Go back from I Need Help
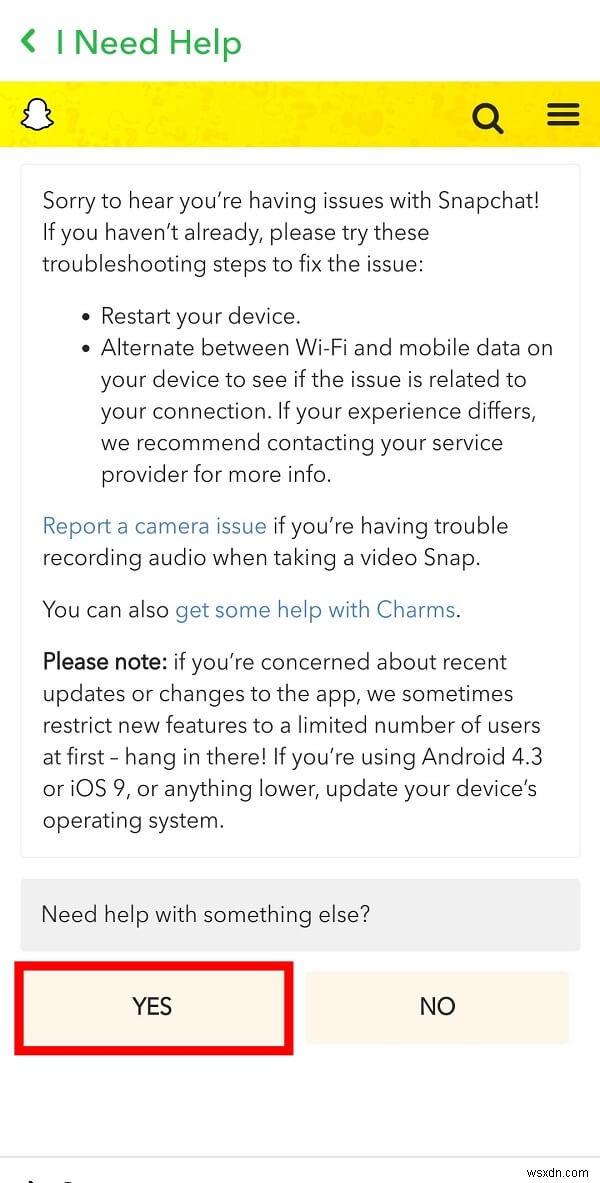 click(x=29, y=42)
